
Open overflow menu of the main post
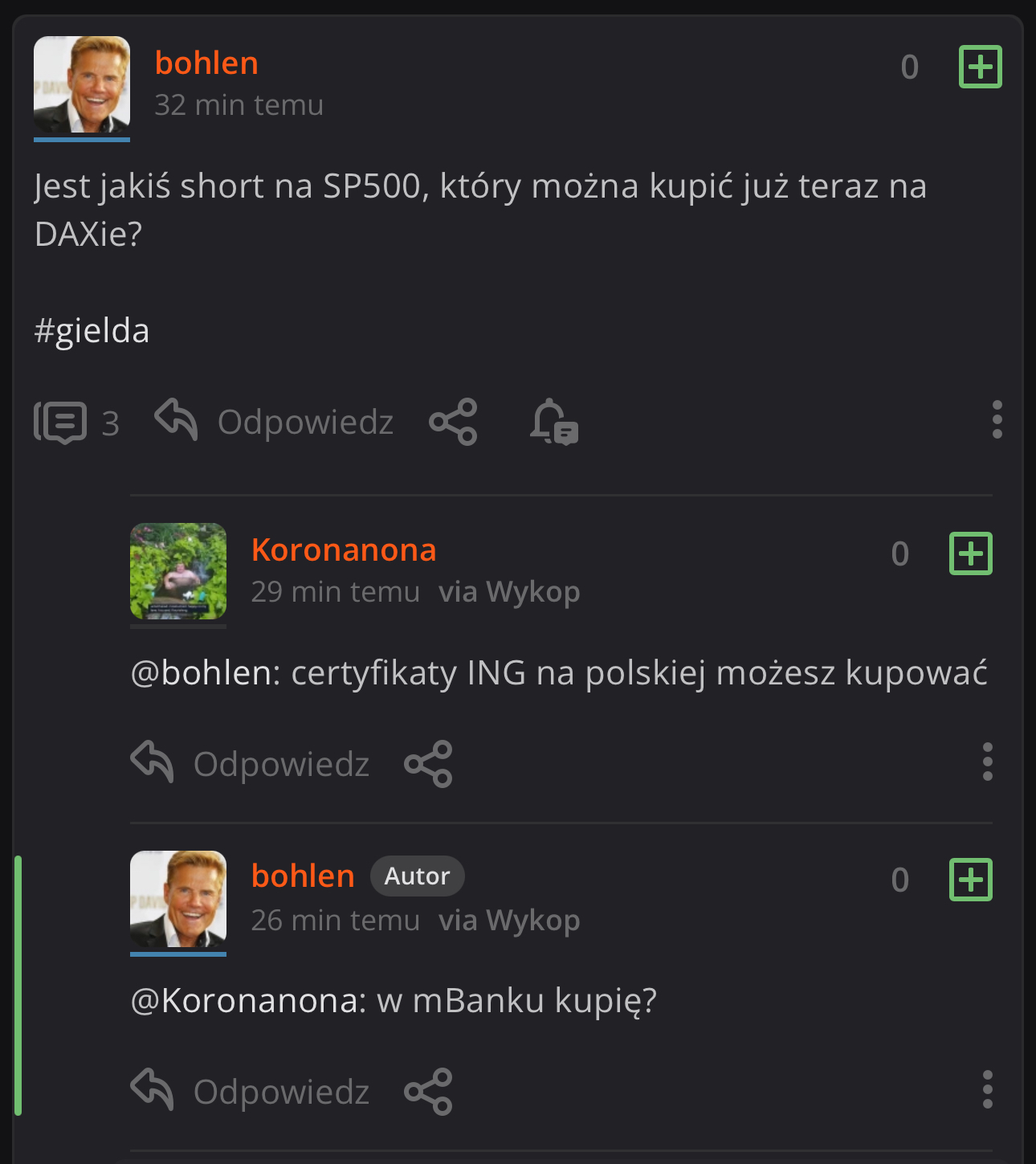coord(997,419)
